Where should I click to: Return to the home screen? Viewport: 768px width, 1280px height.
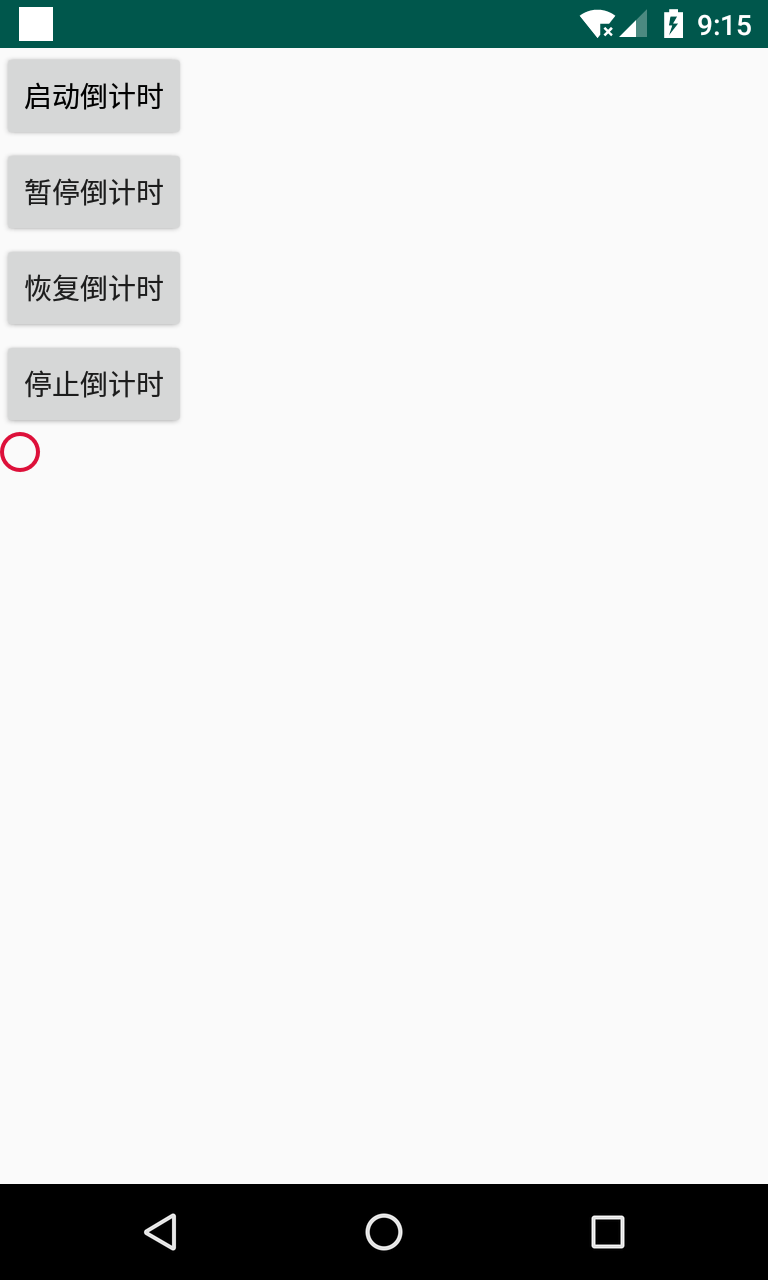pyautogui.click(x=384, y=1232)
